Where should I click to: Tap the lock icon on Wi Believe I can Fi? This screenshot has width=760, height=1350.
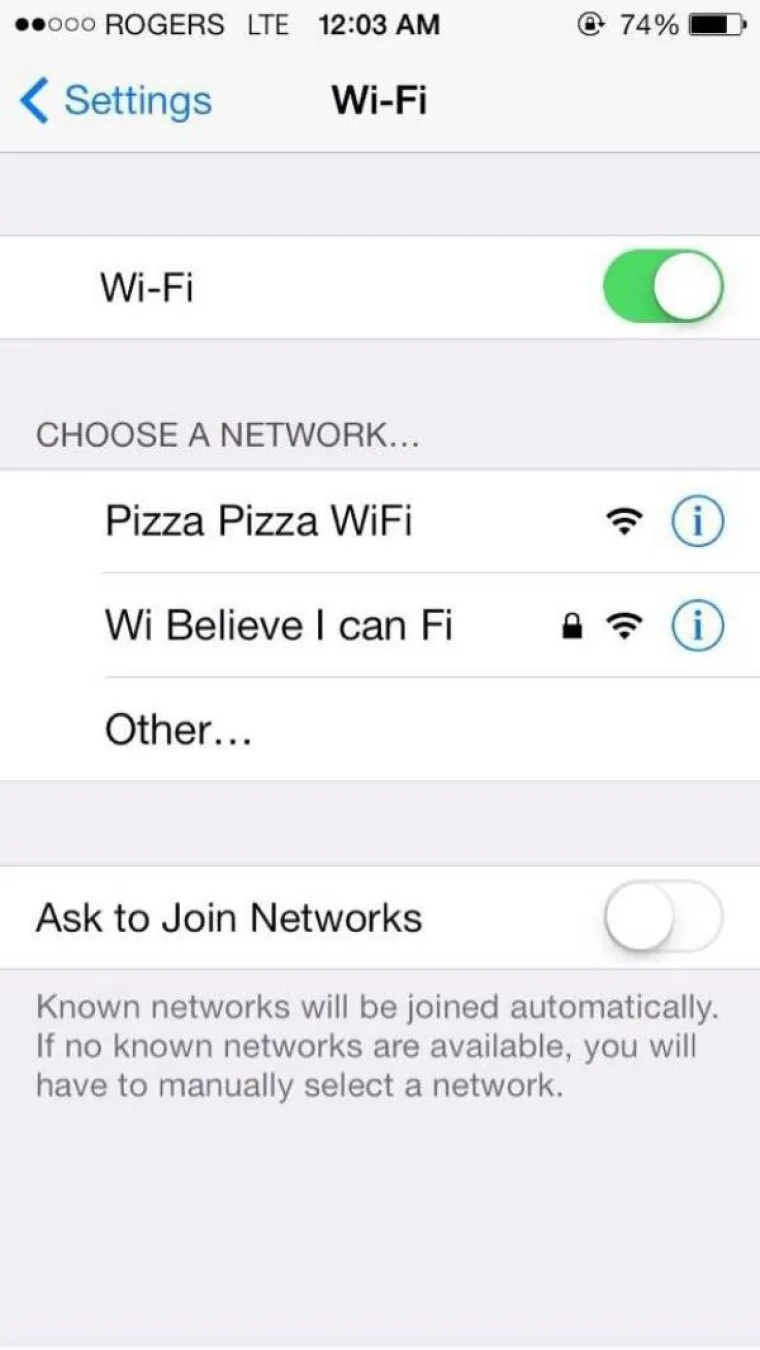(572, 625)
